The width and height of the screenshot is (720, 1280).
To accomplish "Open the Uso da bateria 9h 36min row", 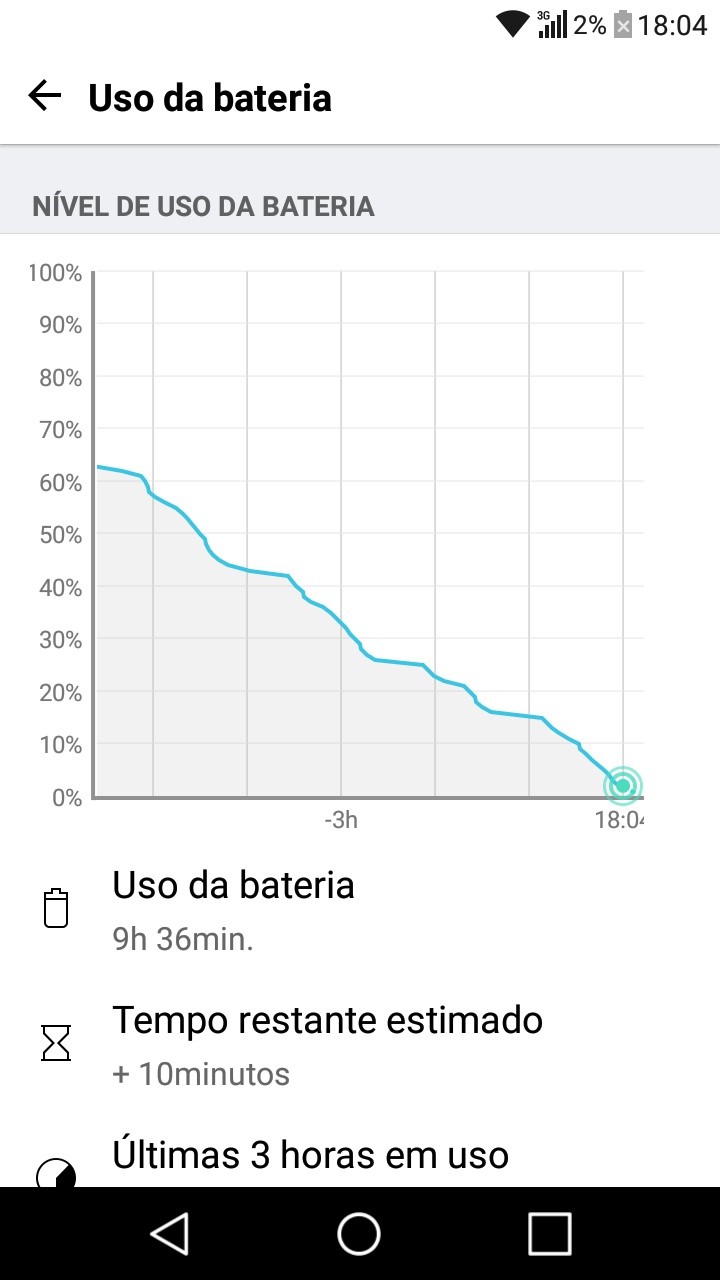I will tap(360, 910).
